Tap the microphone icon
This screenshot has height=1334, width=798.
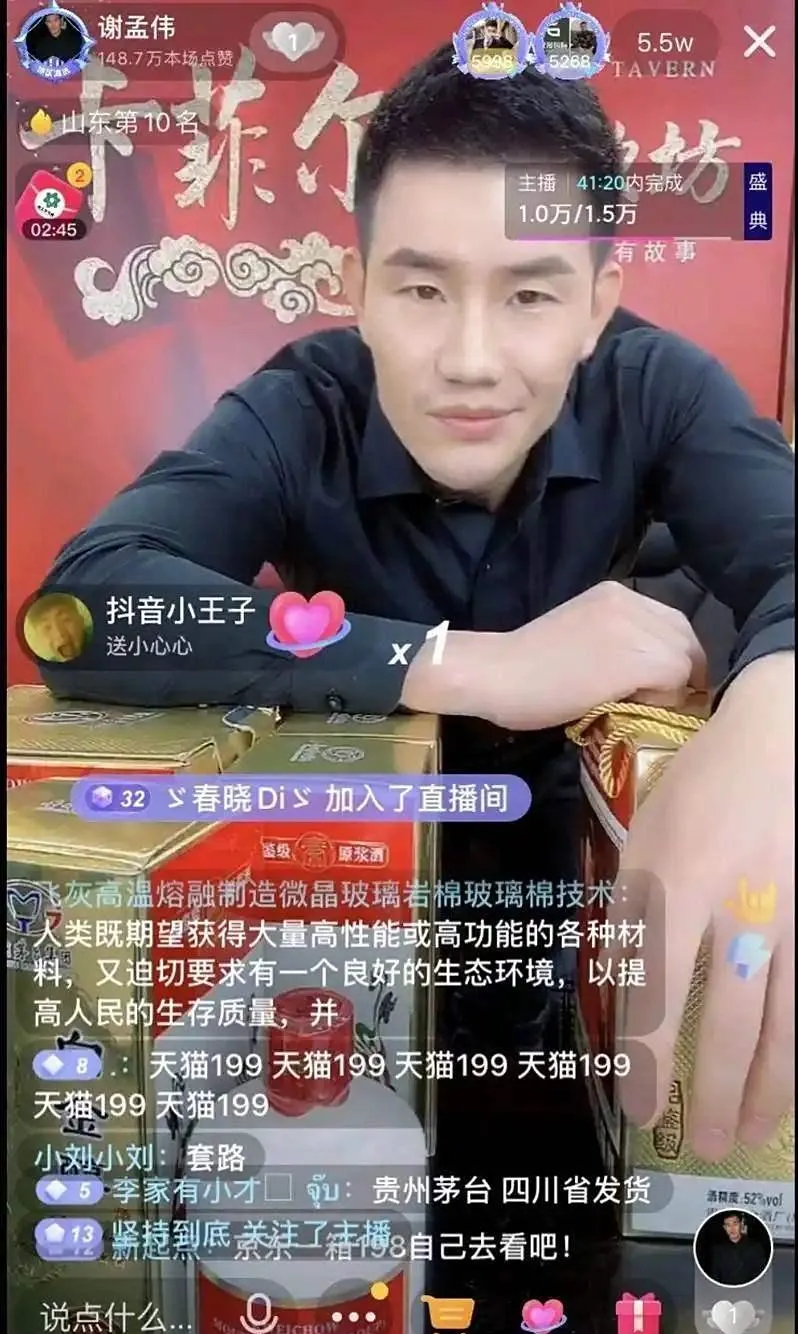point(259,1312)
